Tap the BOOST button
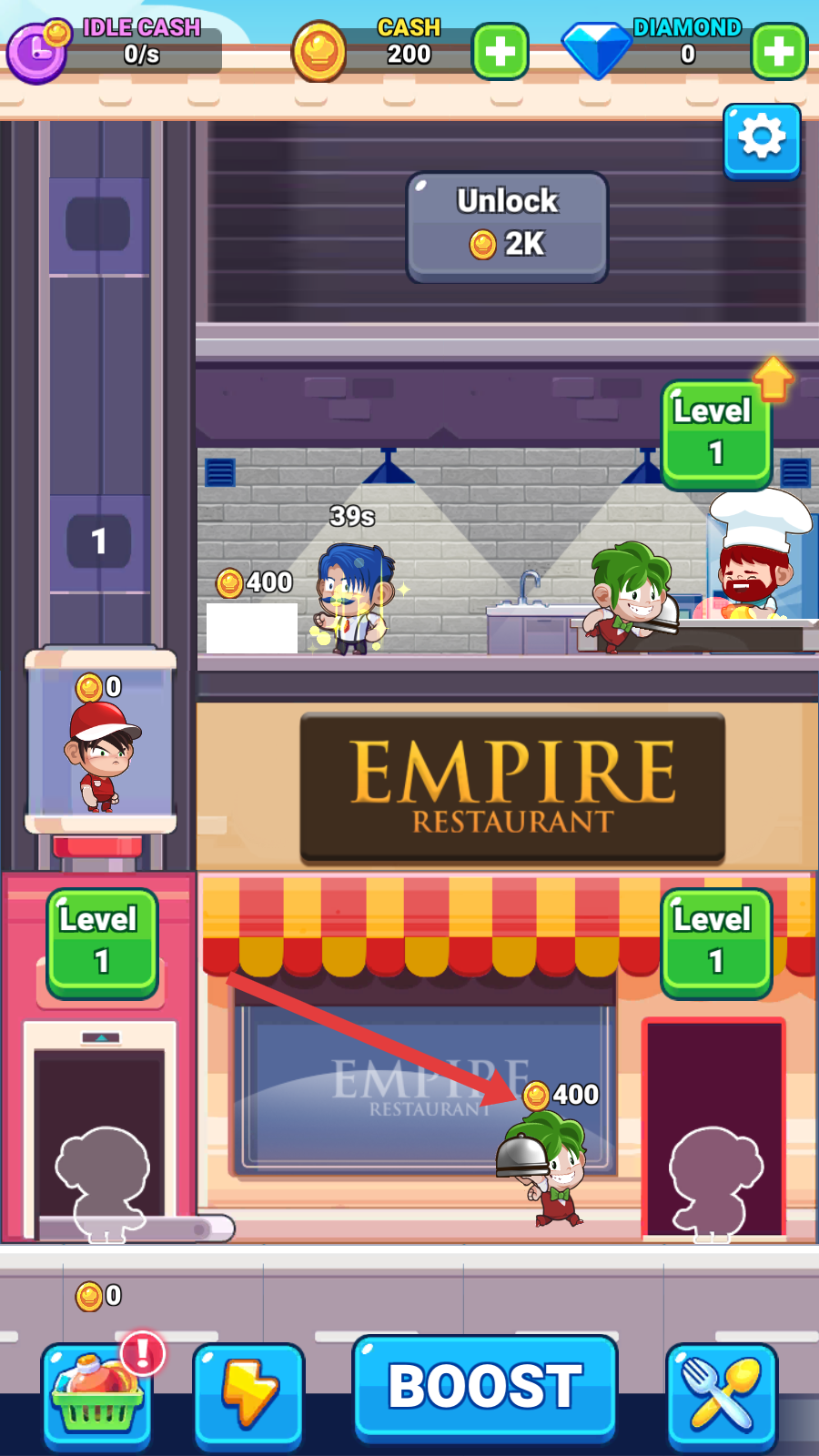Image resolution: width=819 pixels, height=1456 pixels. point(485,1387)
